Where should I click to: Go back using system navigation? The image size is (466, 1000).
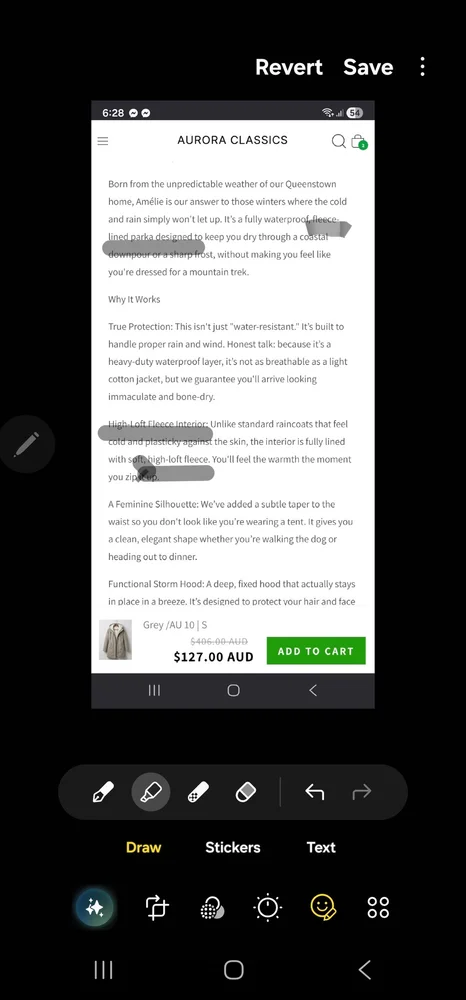364,970
